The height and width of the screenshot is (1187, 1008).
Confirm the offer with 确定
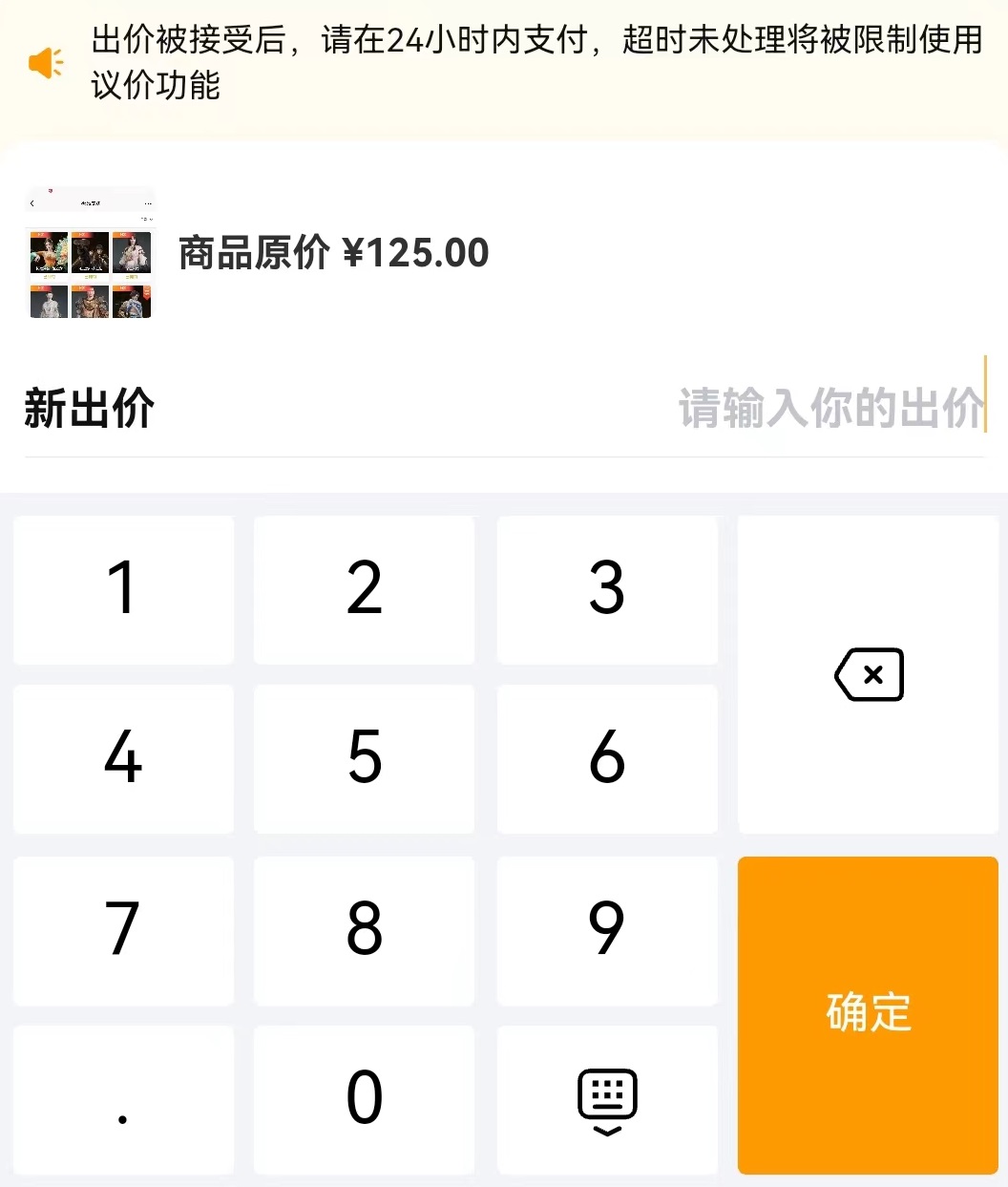[x=868, y=1013]
